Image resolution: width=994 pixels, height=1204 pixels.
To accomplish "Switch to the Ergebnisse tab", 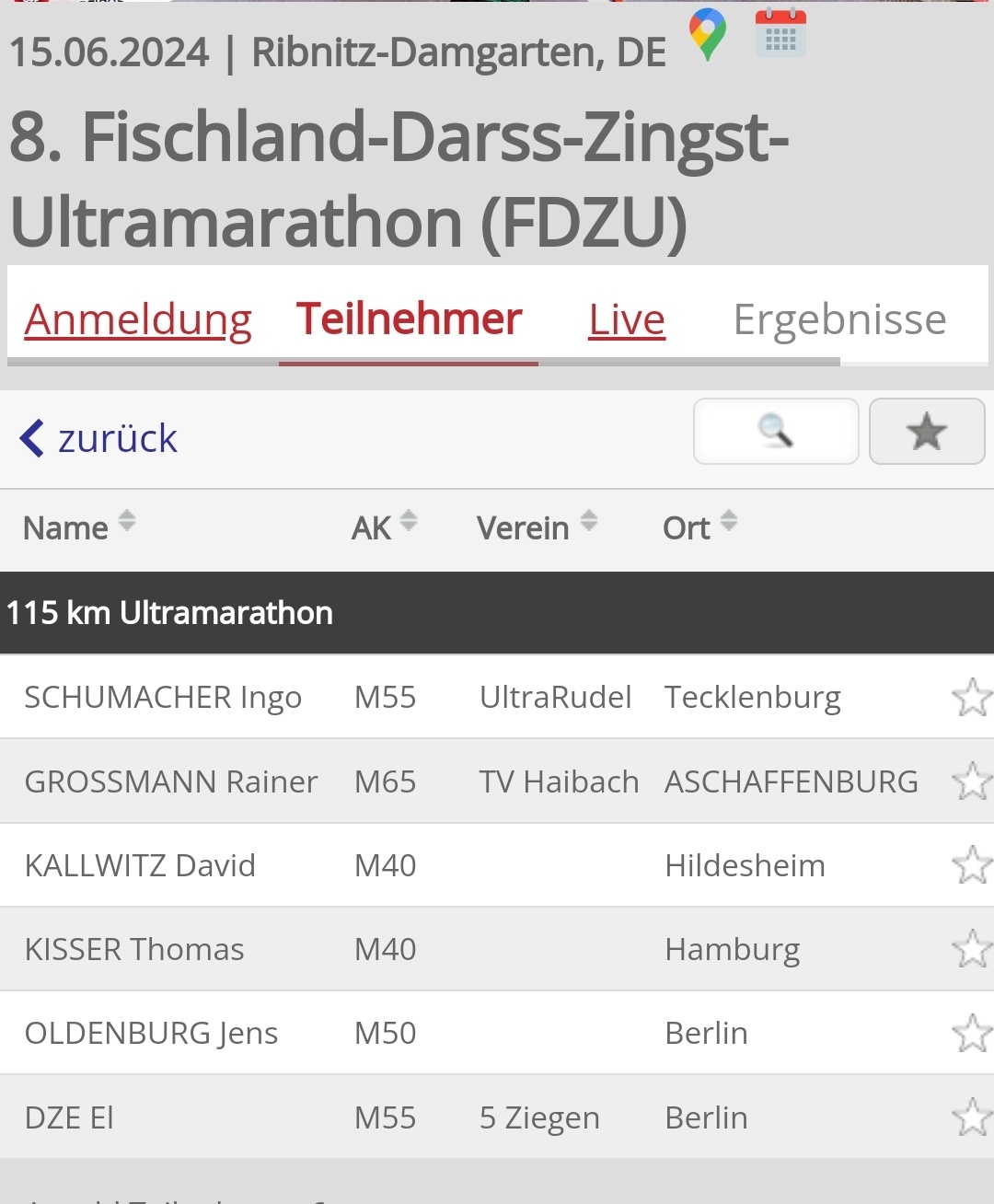I will pos(839,320).
